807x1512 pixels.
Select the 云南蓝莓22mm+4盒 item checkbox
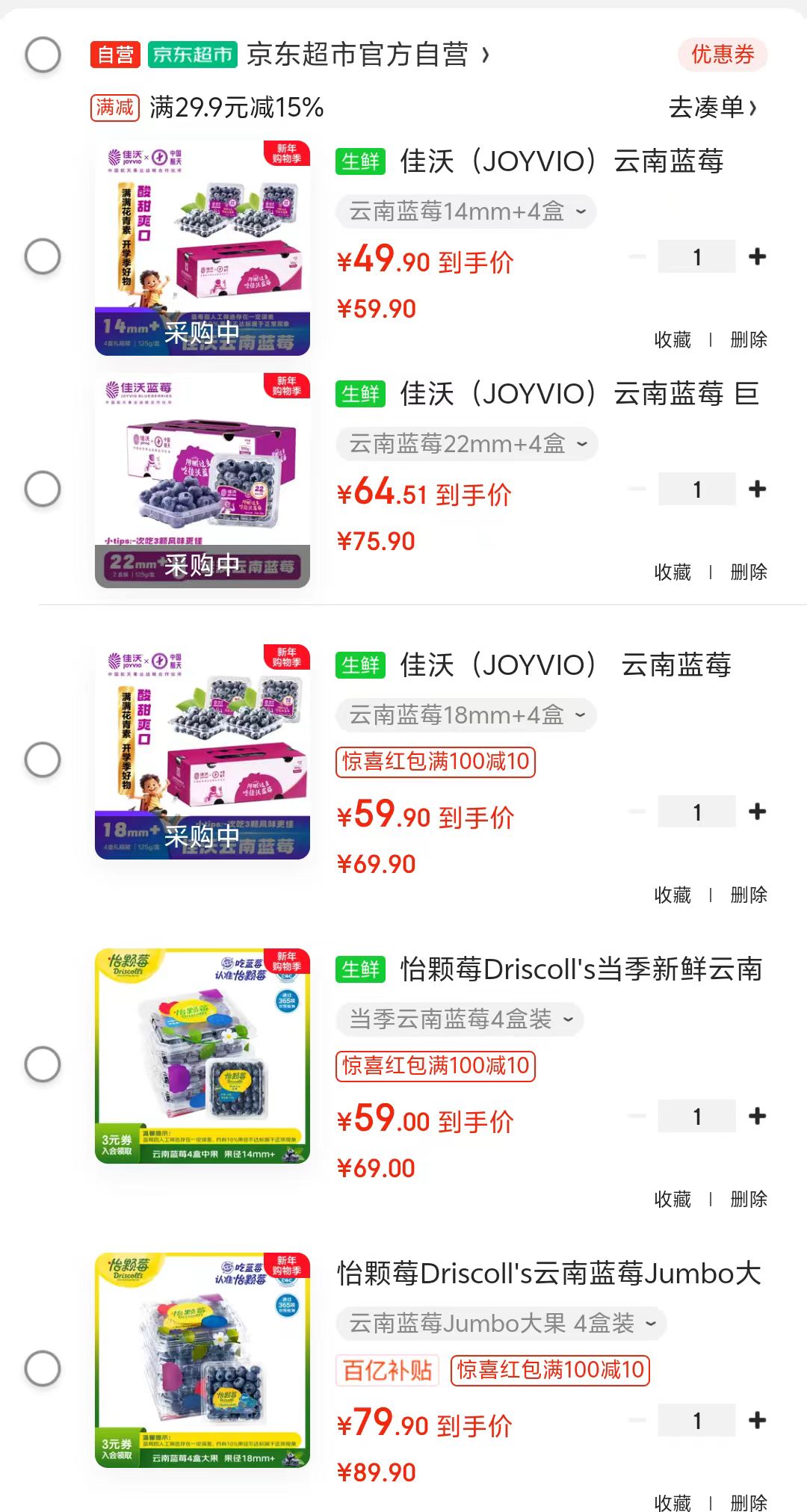(x=43, y=489)
